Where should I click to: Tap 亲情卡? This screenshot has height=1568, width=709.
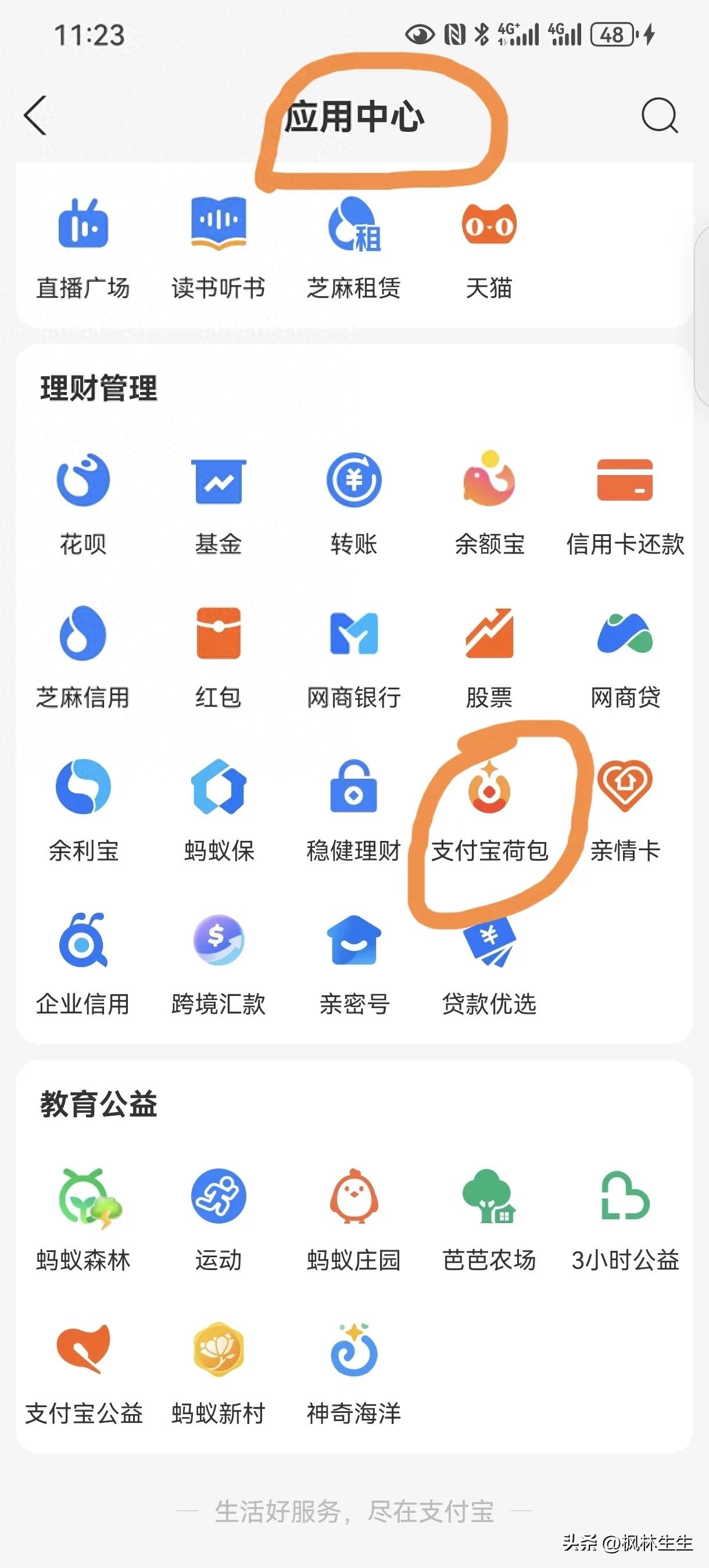(x=625, y=787)
